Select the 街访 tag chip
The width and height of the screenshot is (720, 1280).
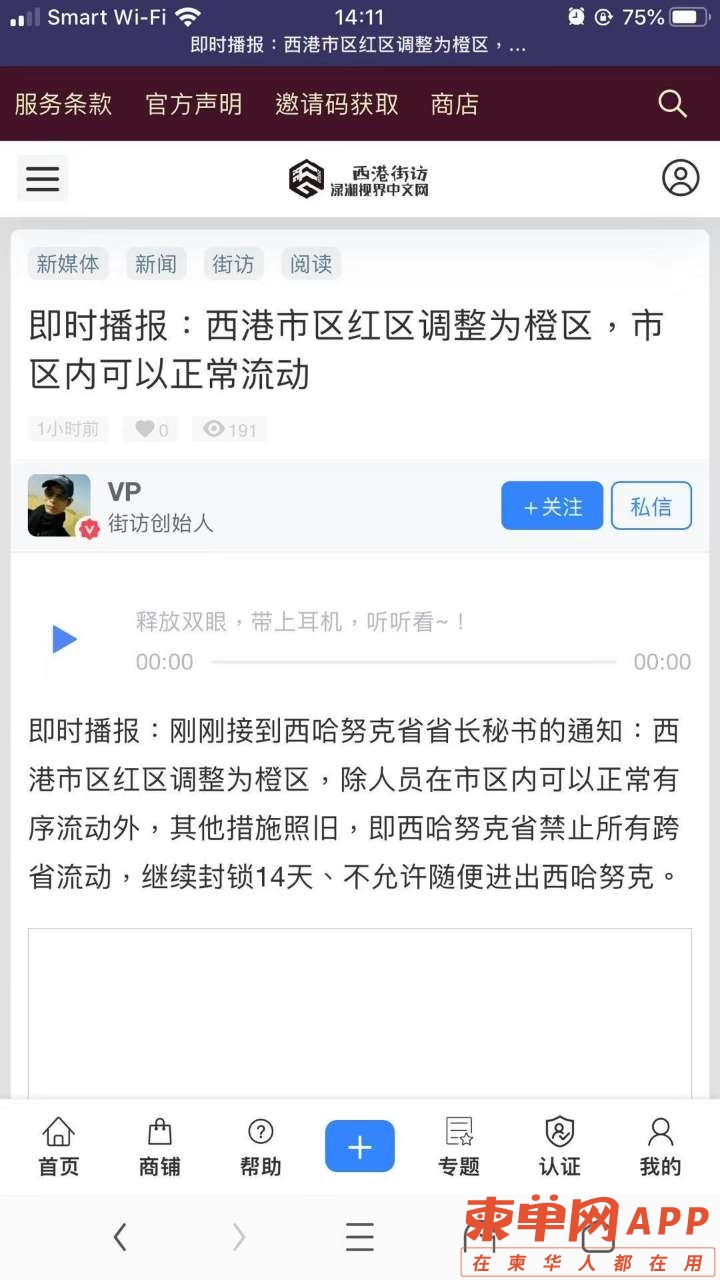click(x=233, y=264)
